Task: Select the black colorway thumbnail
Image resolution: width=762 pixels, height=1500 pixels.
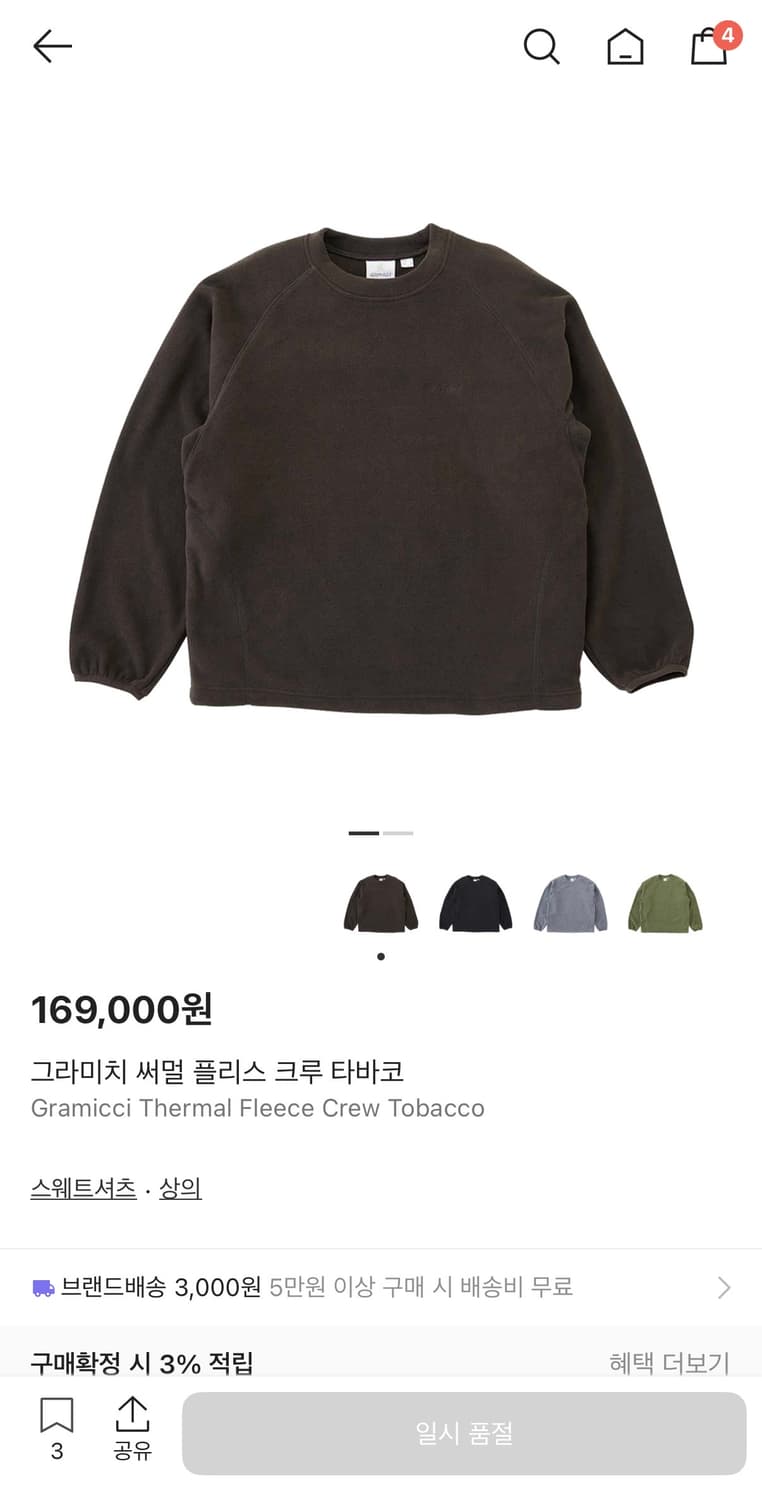Action: [x=475, y=903]
